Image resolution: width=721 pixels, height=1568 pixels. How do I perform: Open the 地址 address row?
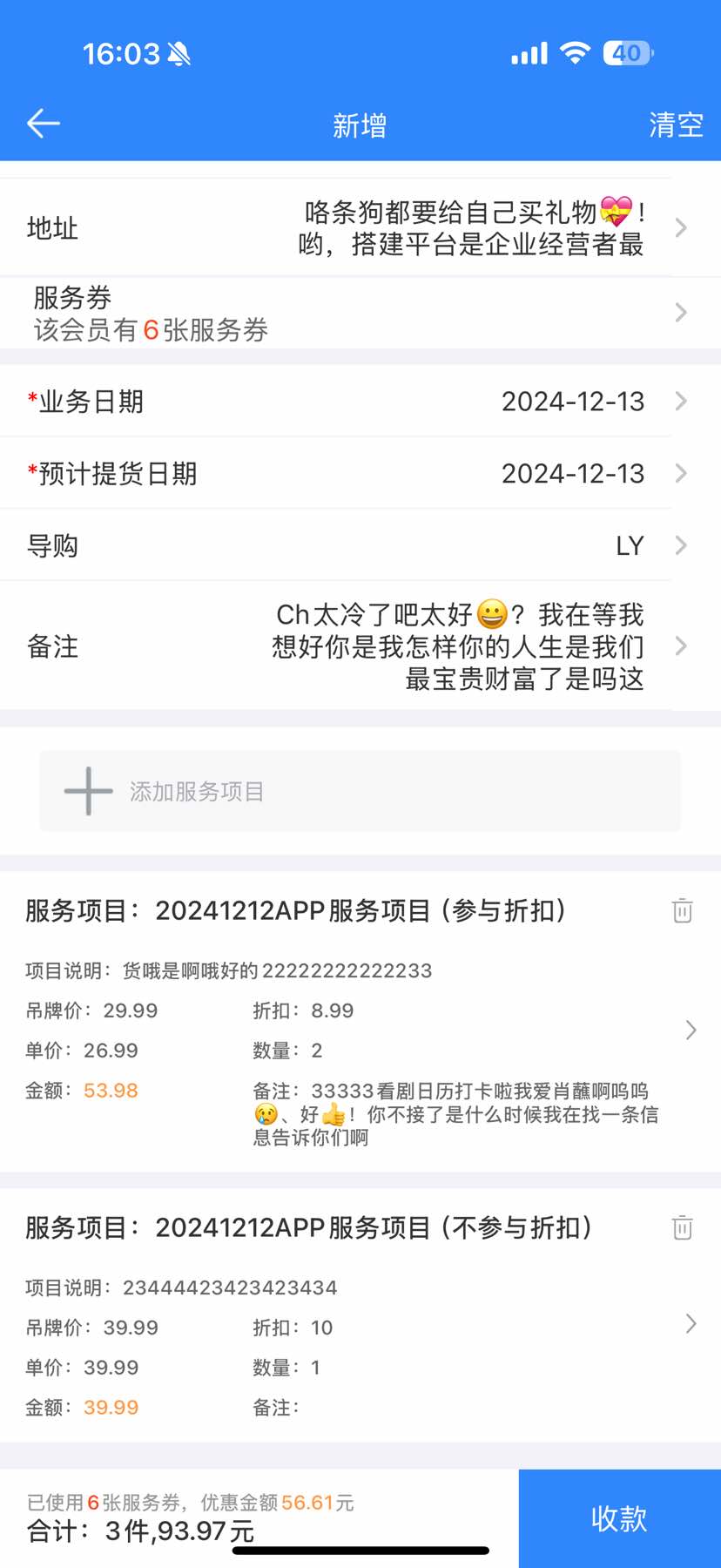click(360, 228)
